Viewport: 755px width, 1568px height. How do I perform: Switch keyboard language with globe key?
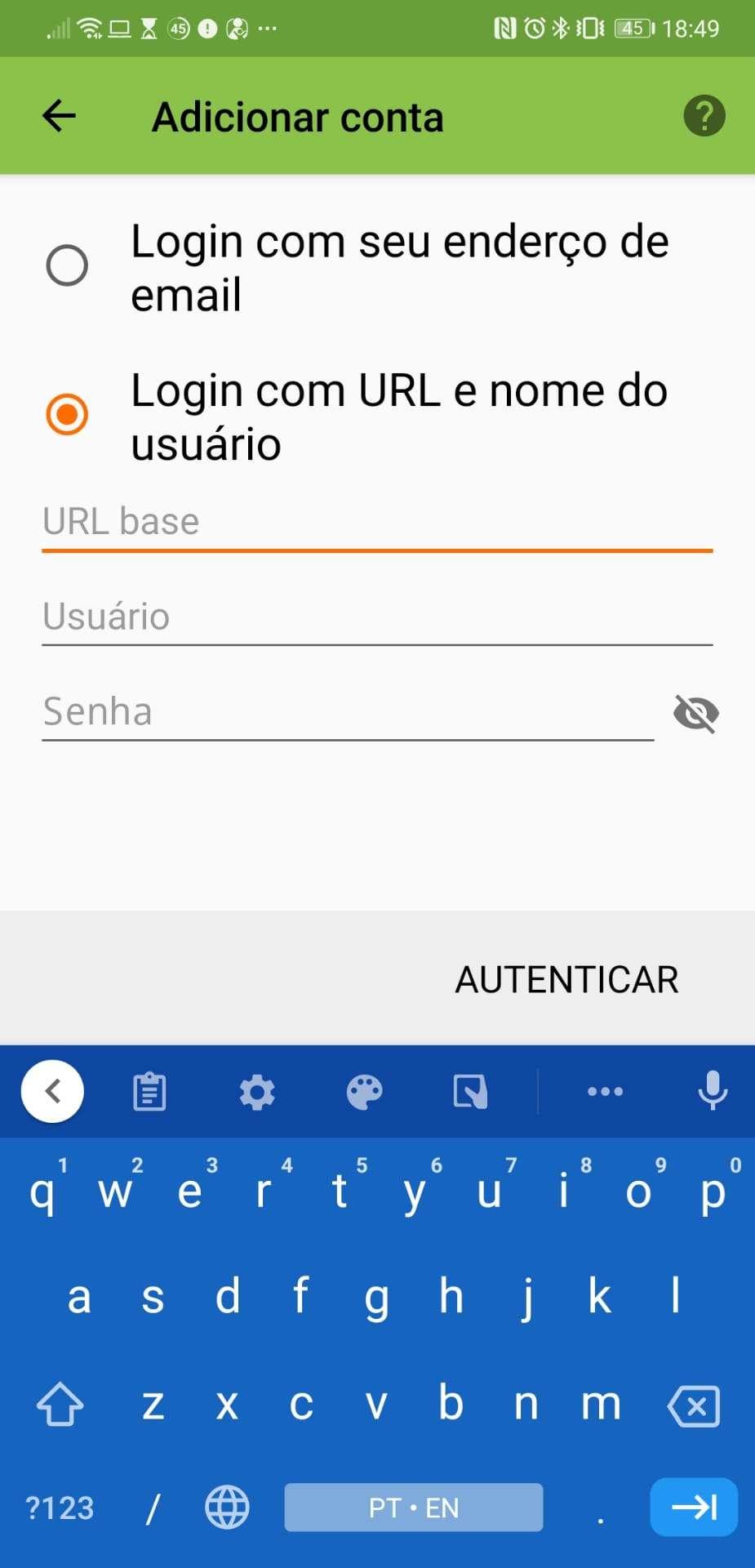(227, 1508)
